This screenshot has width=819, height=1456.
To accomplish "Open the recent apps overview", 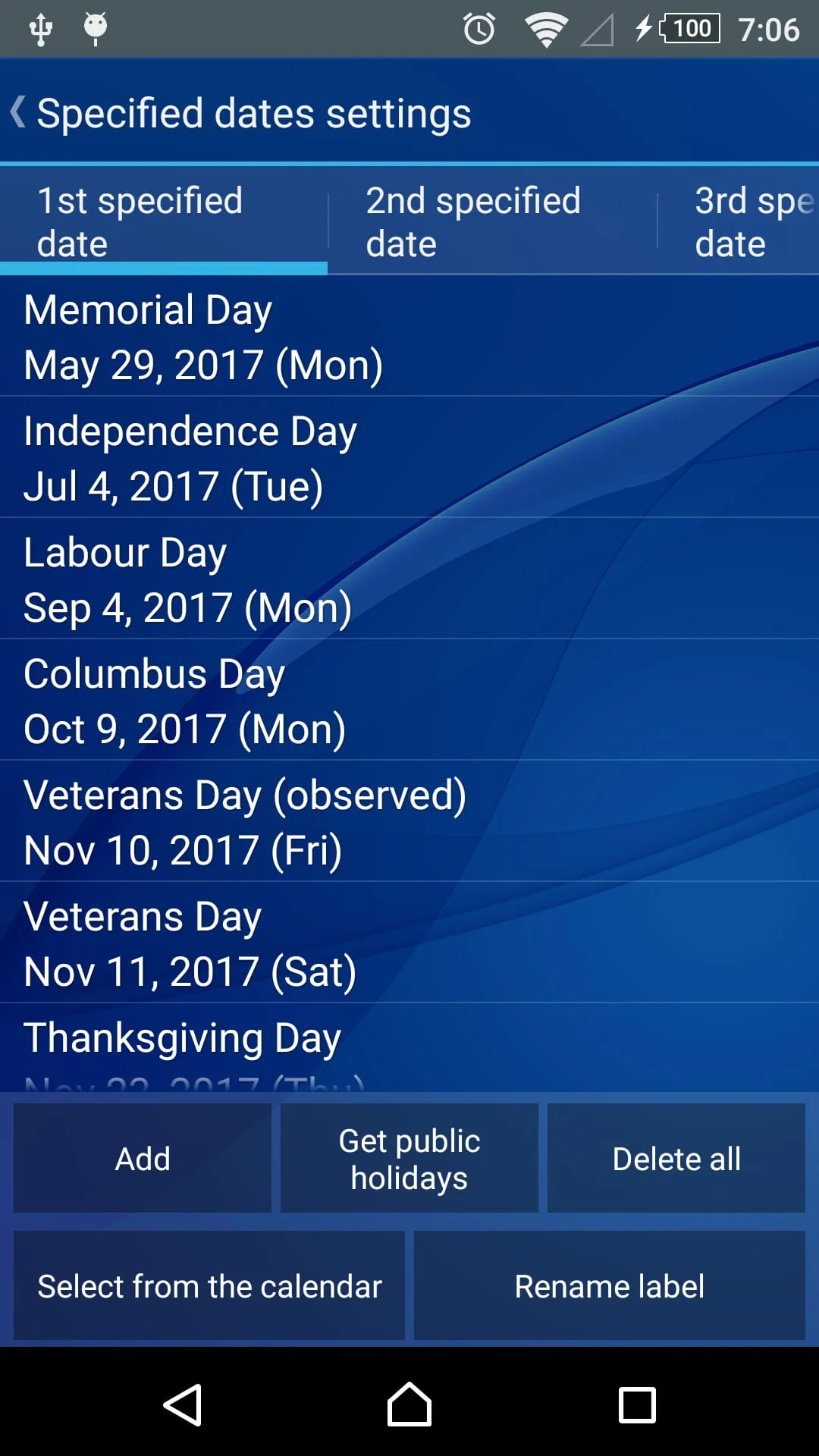I will 637,1404.
